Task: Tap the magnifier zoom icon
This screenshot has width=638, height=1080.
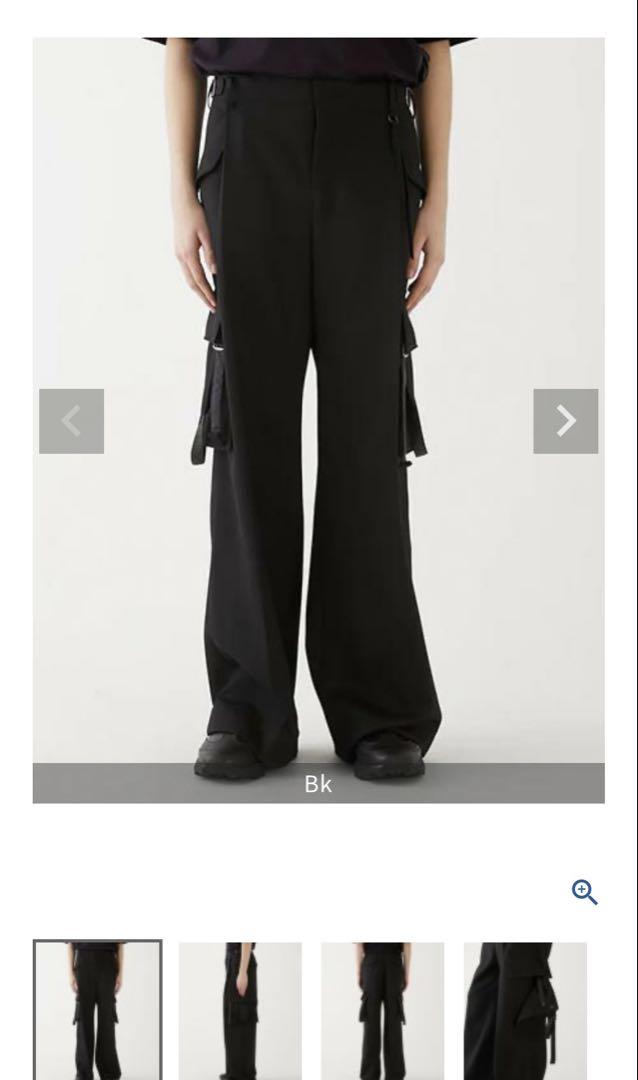Action: pos(584,892)
